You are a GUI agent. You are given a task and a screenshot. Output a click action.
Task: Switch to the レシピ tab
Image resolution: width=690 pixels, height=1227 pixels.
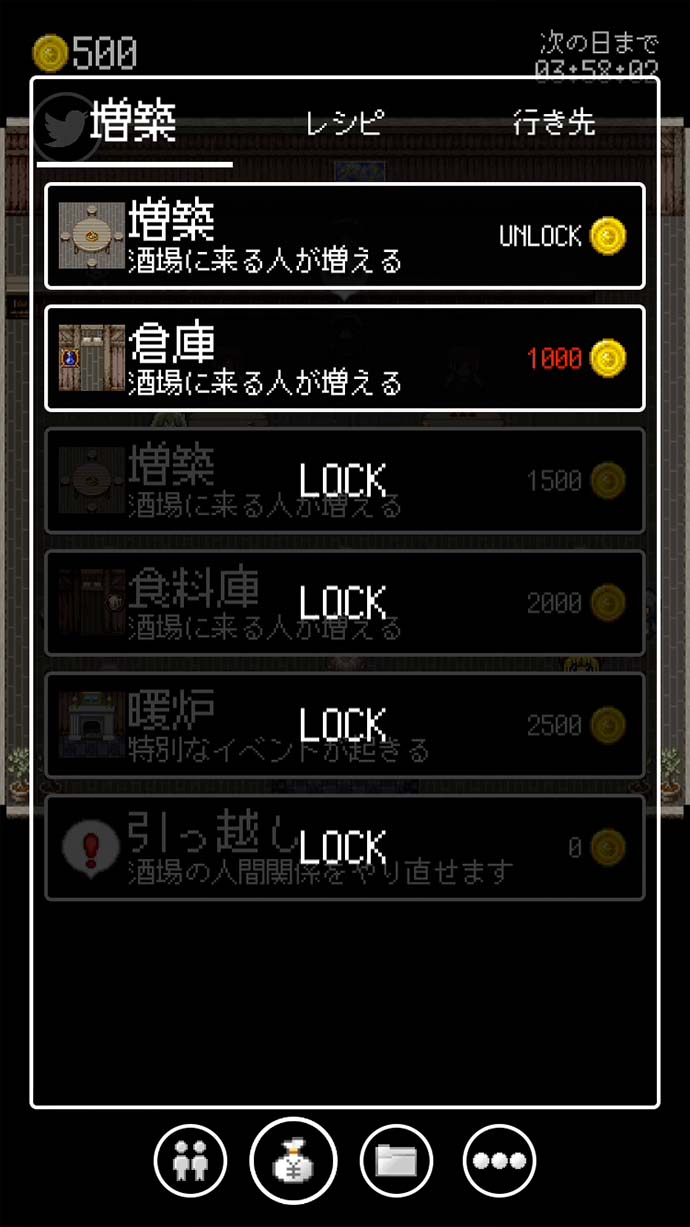[344, 123]
